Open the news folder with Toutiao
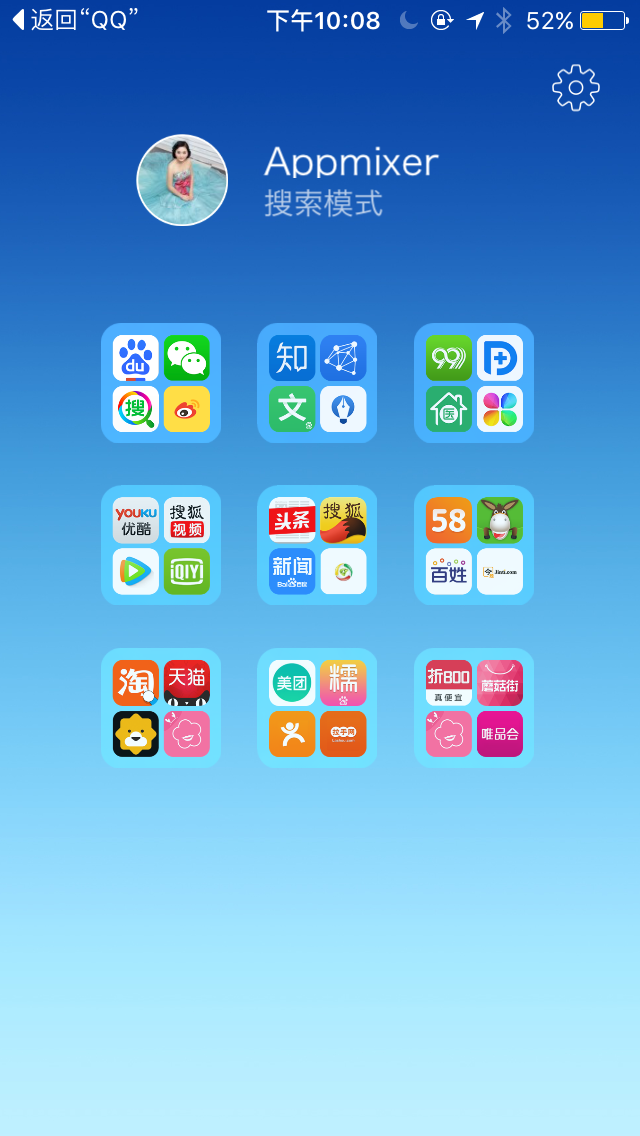Viewport: 640px width, 1136px height. point(317,545)
